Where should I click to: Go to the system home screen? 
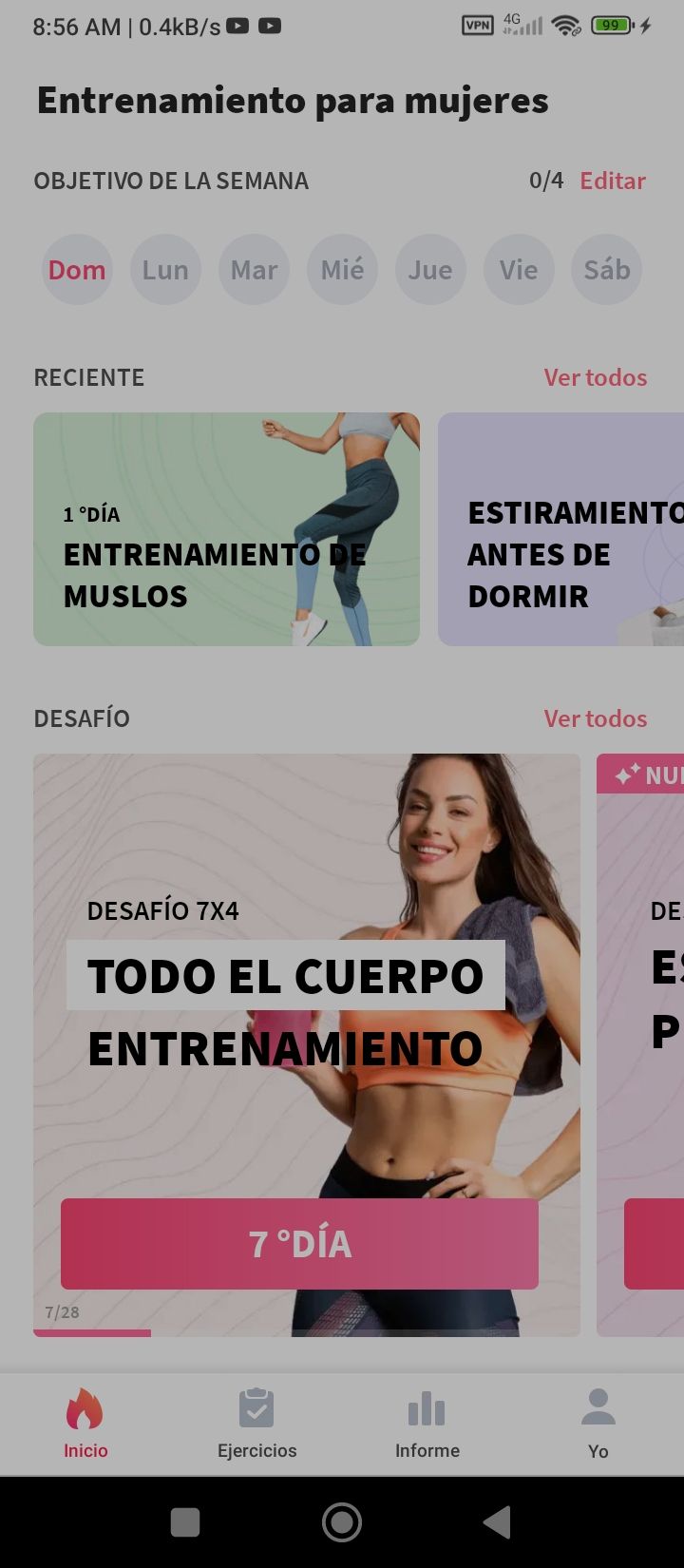click(342, 1522)
